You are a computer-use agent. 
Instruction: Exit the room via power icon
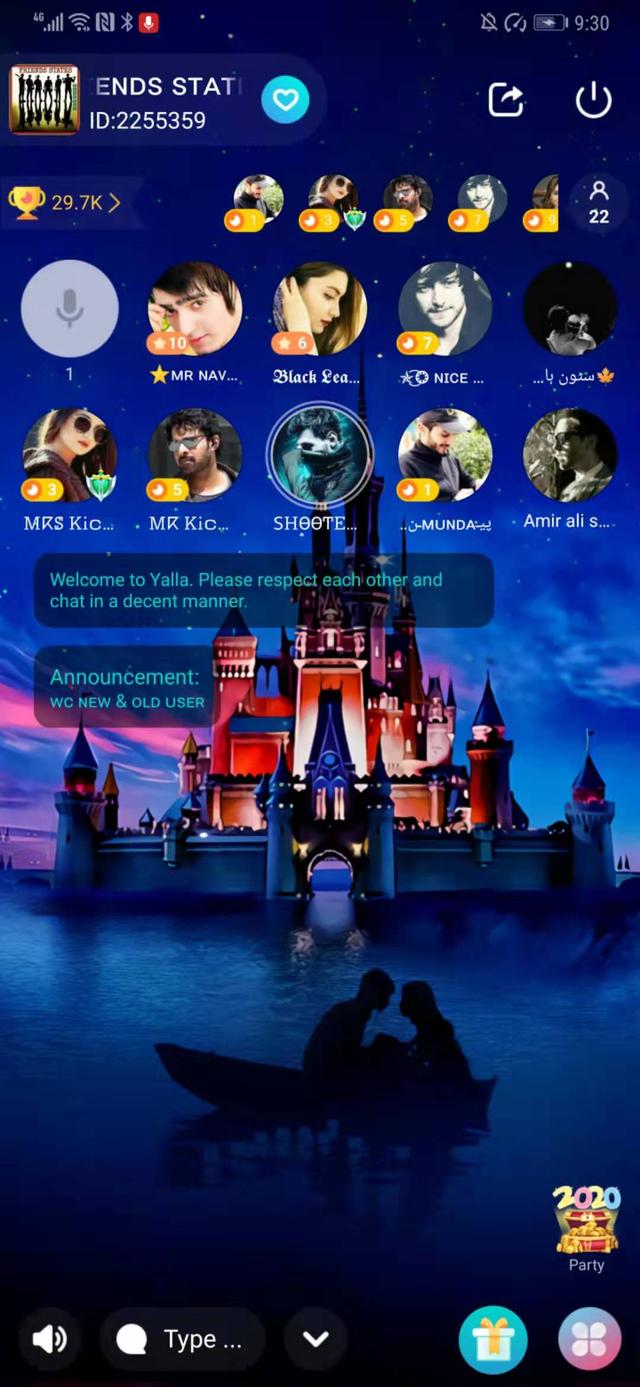[x=593, y=100]
